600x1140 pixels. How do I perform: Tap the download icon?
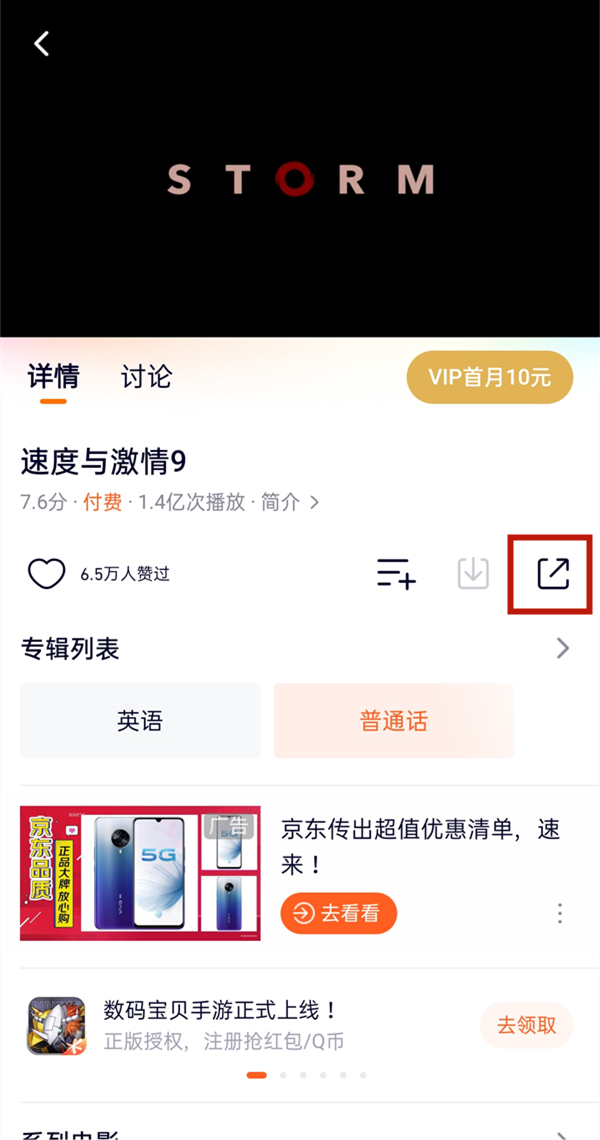pos(473,573)
